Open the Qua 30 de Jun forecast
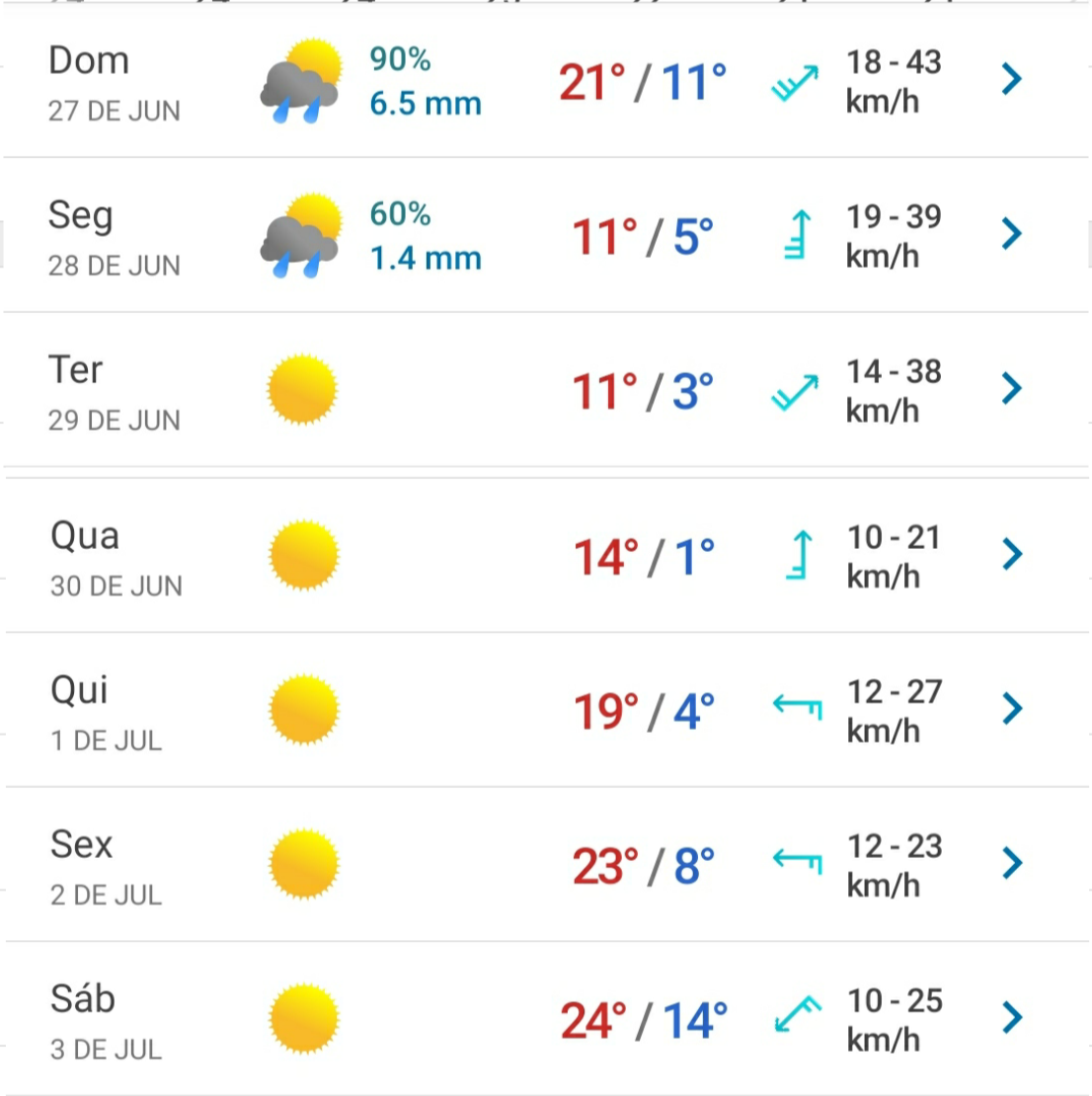The width and height of the screenshot is (1092, 1096). (1011, 554)
